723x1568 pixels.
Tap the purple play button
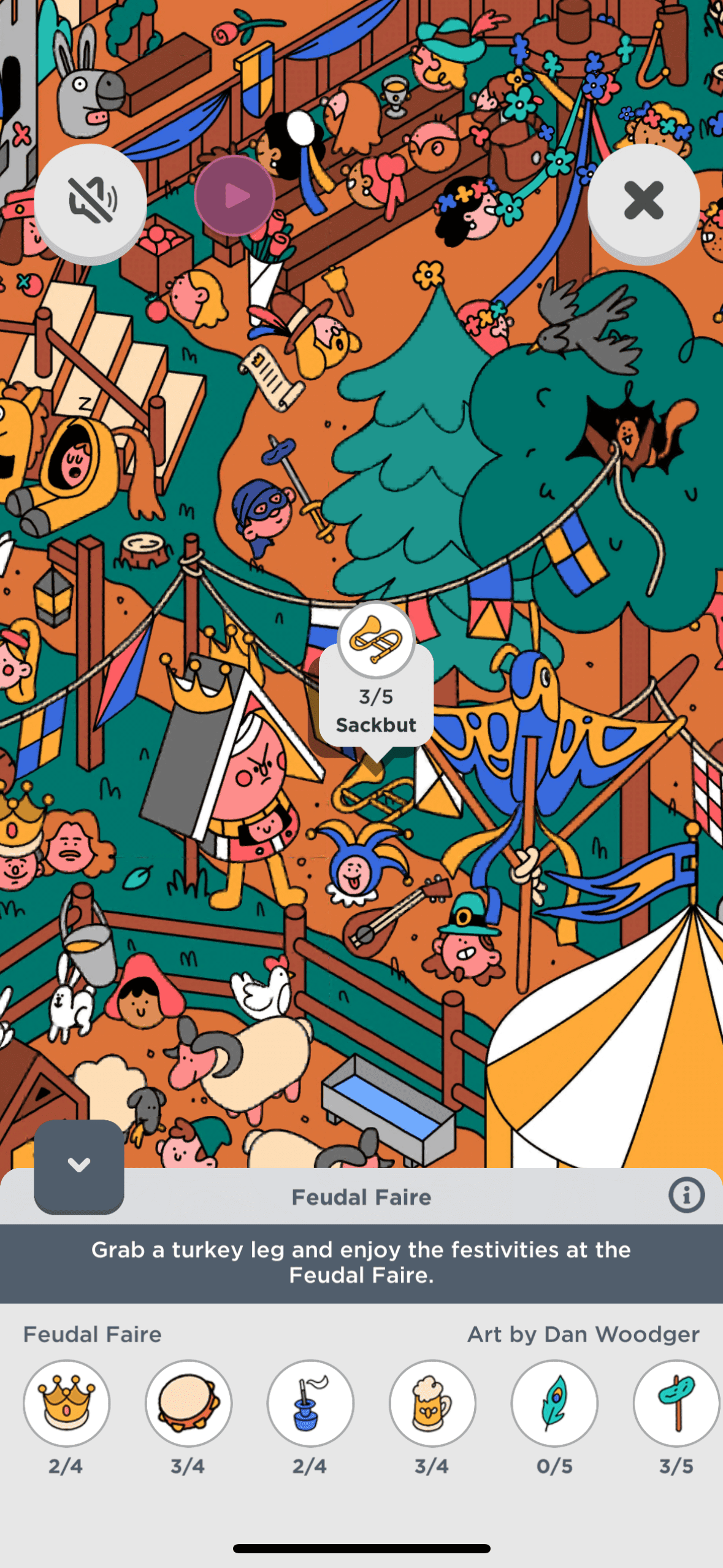click(x=235, y=196)
